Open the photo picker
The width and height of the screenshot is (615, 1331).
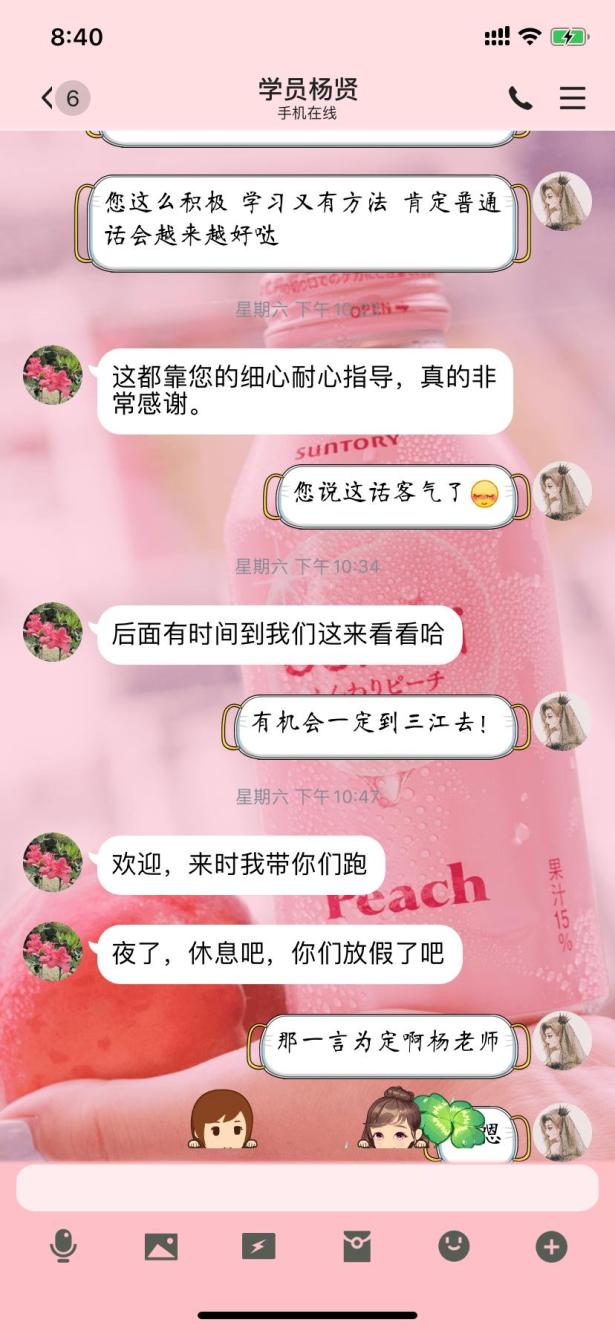161,1246
